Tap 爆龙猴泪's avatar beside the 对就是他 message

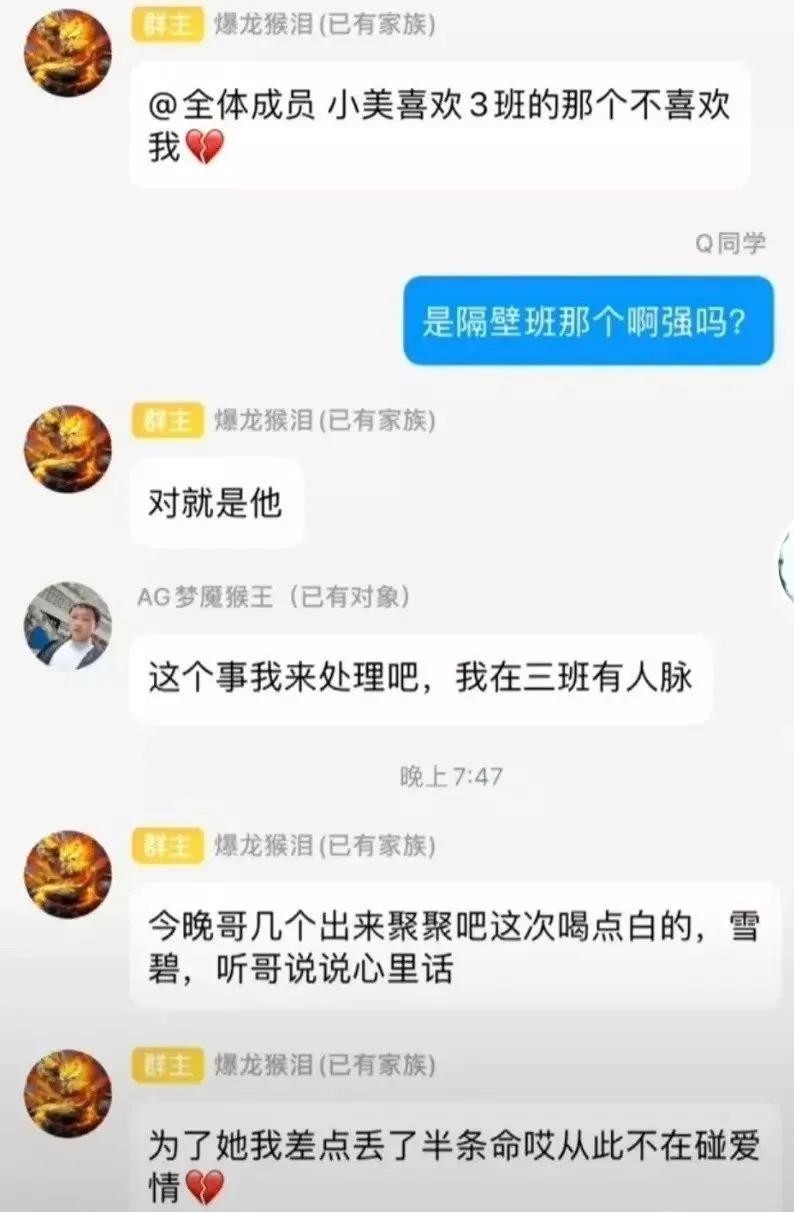coord(67,449)
